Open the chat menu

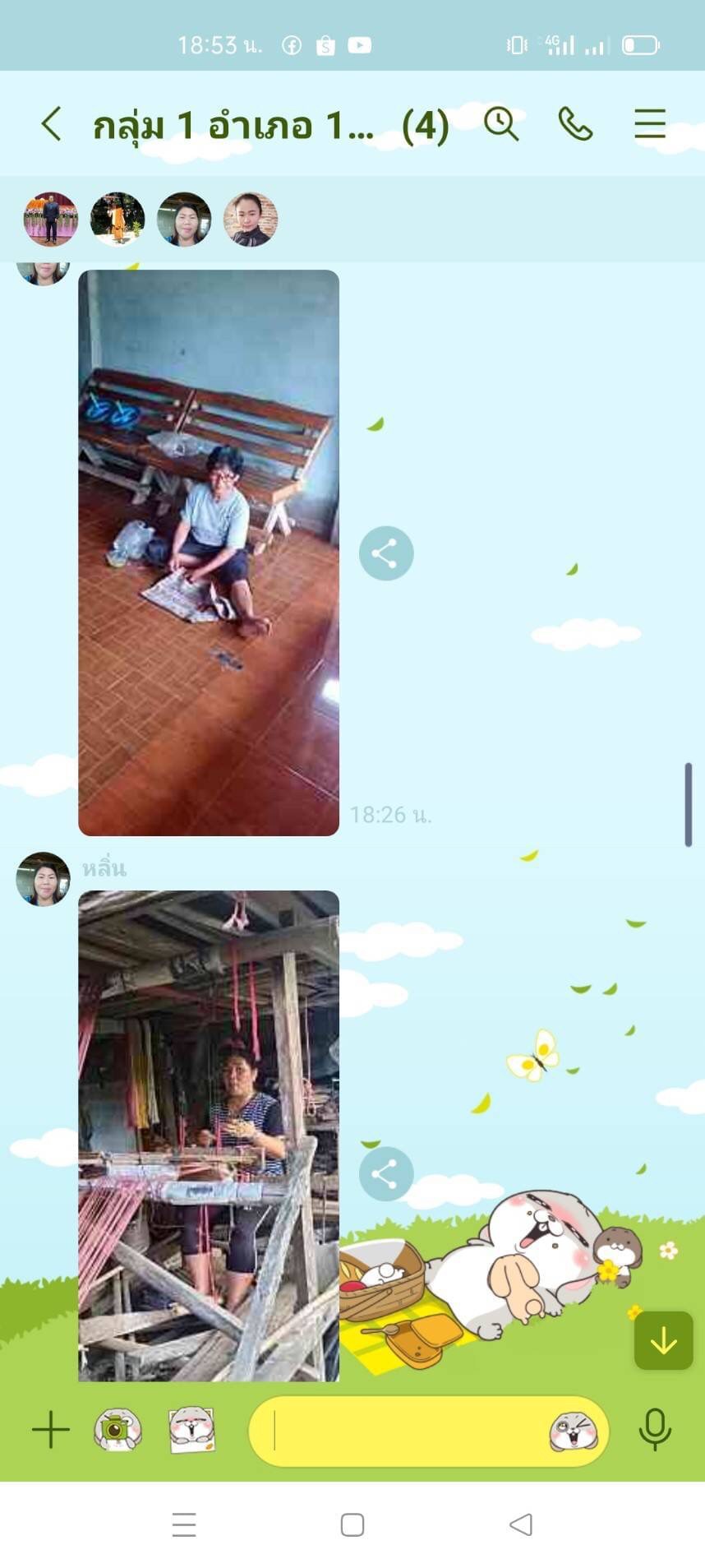[649, 125]
